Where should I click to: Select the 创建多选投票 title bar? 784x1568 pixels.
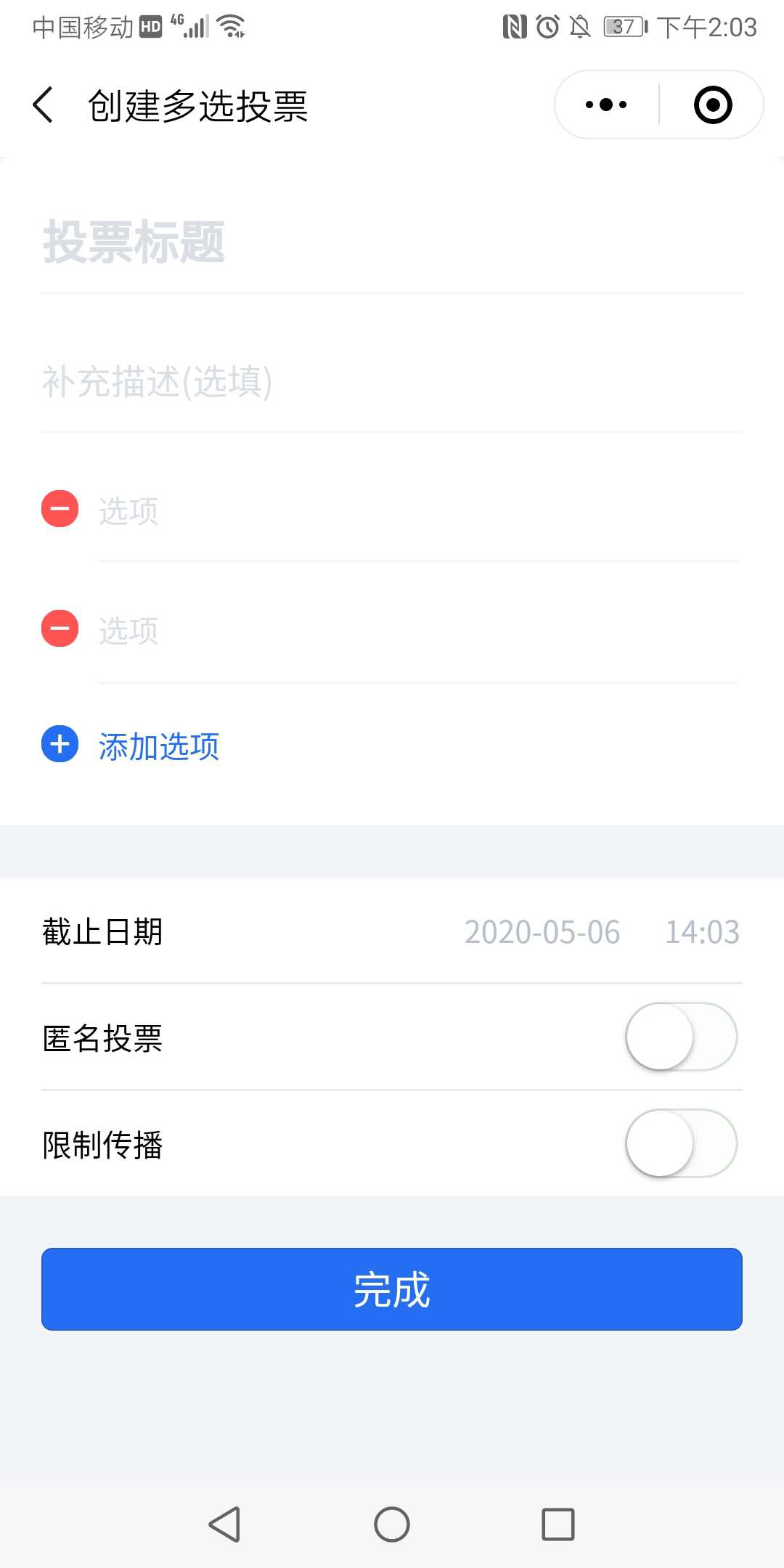197,104
